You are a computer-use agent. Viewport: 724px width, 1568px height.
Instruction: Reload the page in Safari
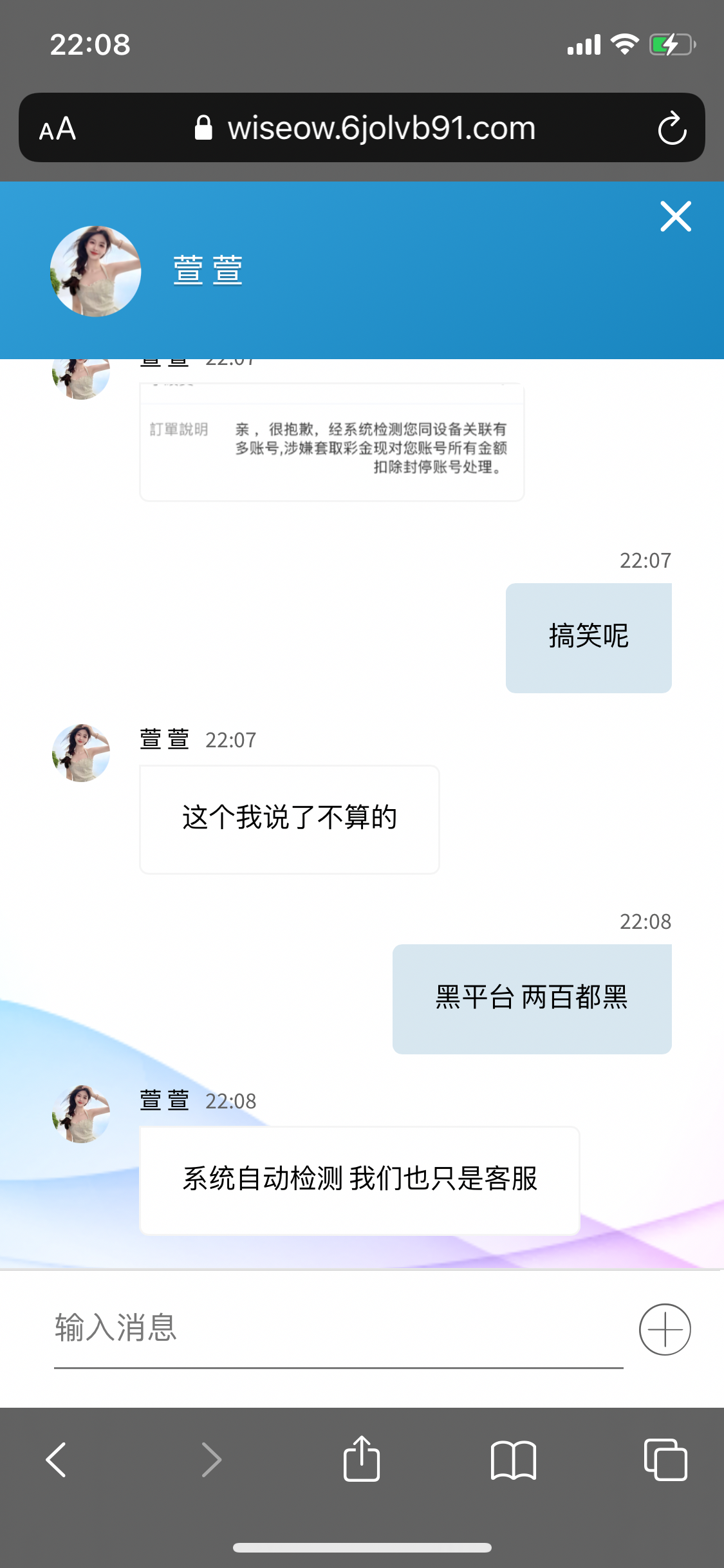672,128
